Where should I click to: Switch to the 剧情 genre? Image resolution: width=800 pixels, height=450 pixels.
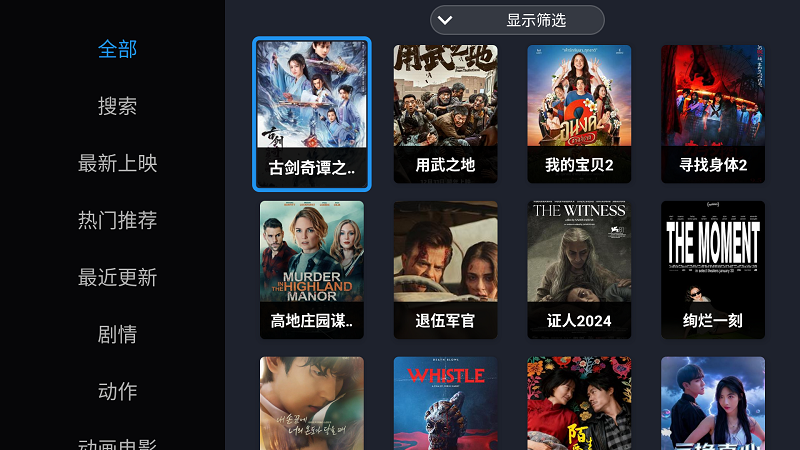click(x=117, y=334)
